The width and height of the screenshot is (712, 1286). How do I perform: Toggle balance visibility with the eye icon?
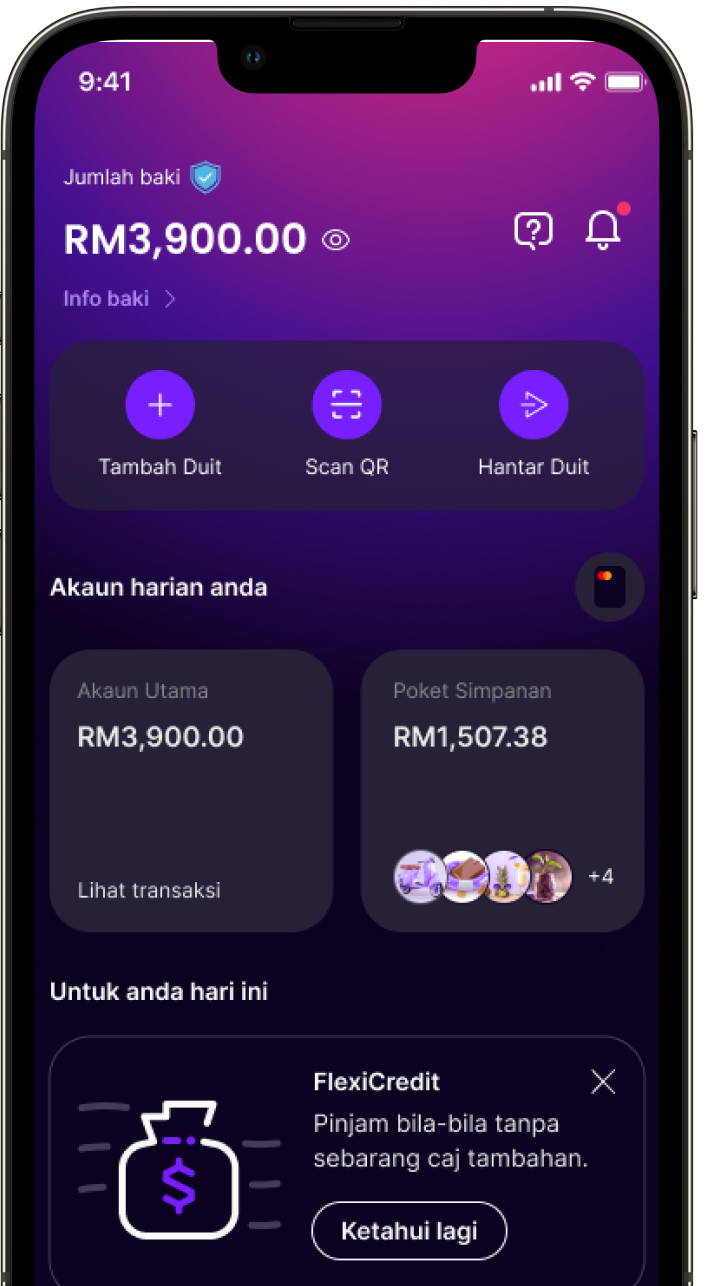(x=336, y=240)
